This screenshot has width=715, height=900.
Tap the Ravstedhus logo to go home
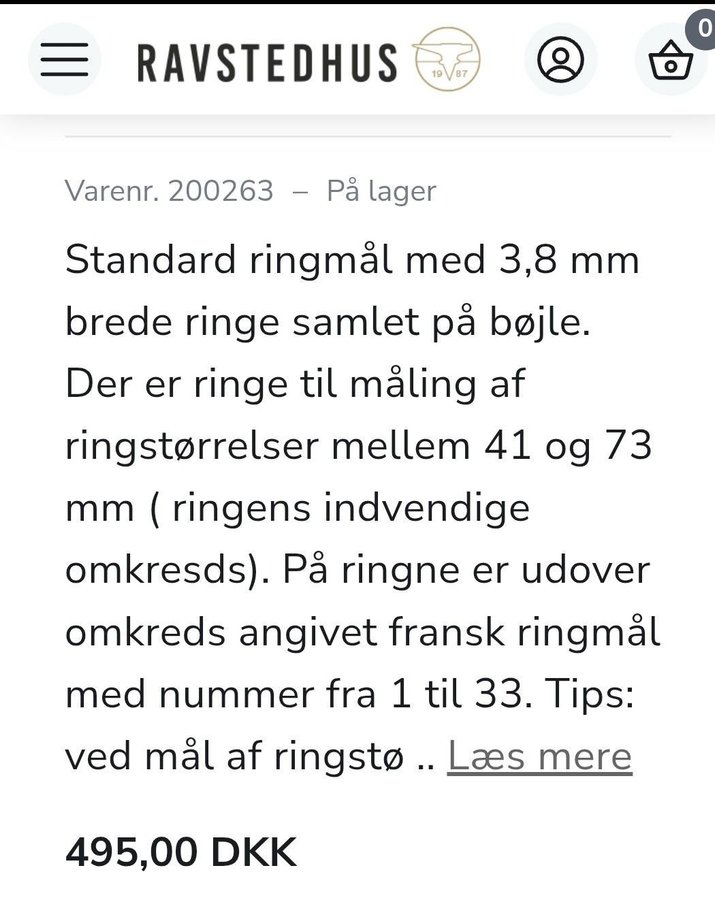point(308,61)
